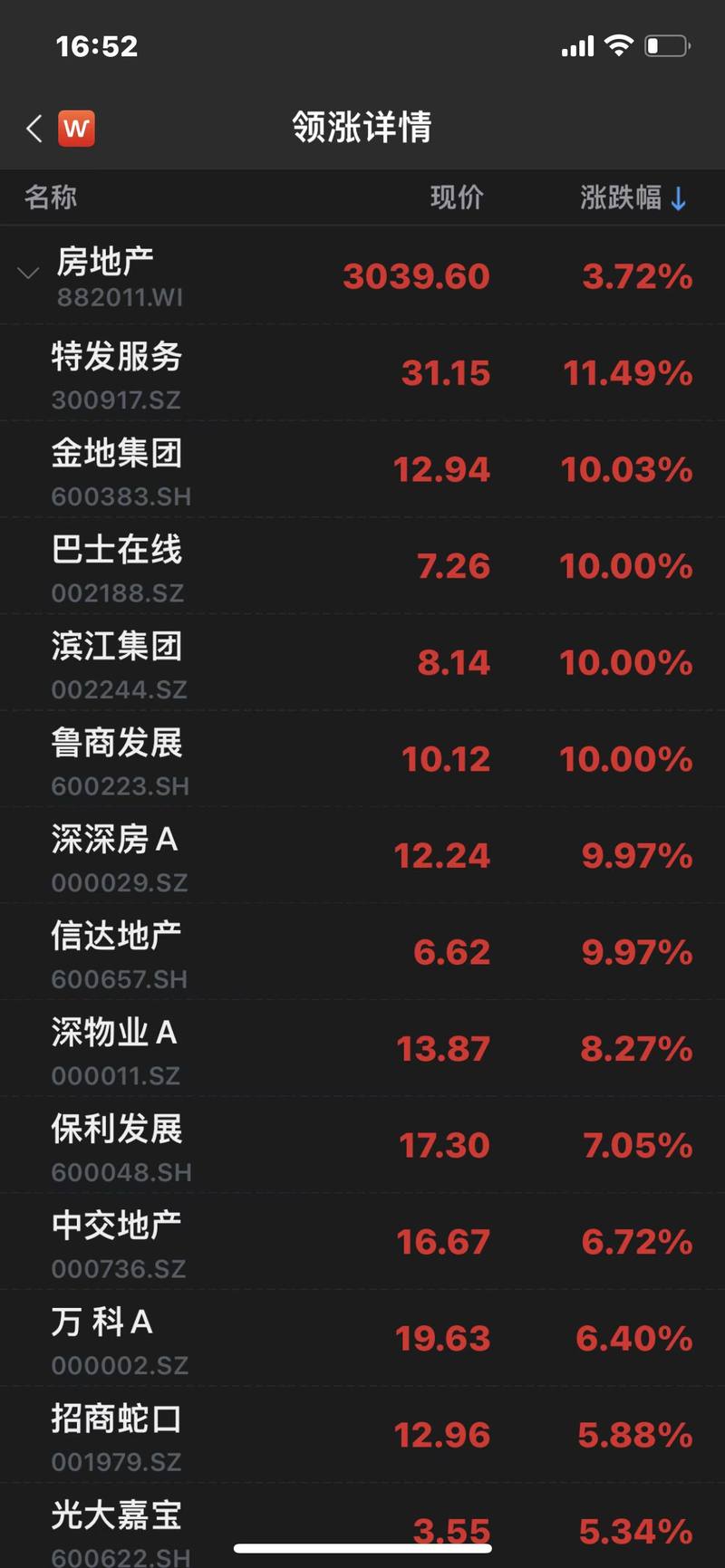
Task: Open 特发服务 stock details
Action: click(x=362, y=372)
